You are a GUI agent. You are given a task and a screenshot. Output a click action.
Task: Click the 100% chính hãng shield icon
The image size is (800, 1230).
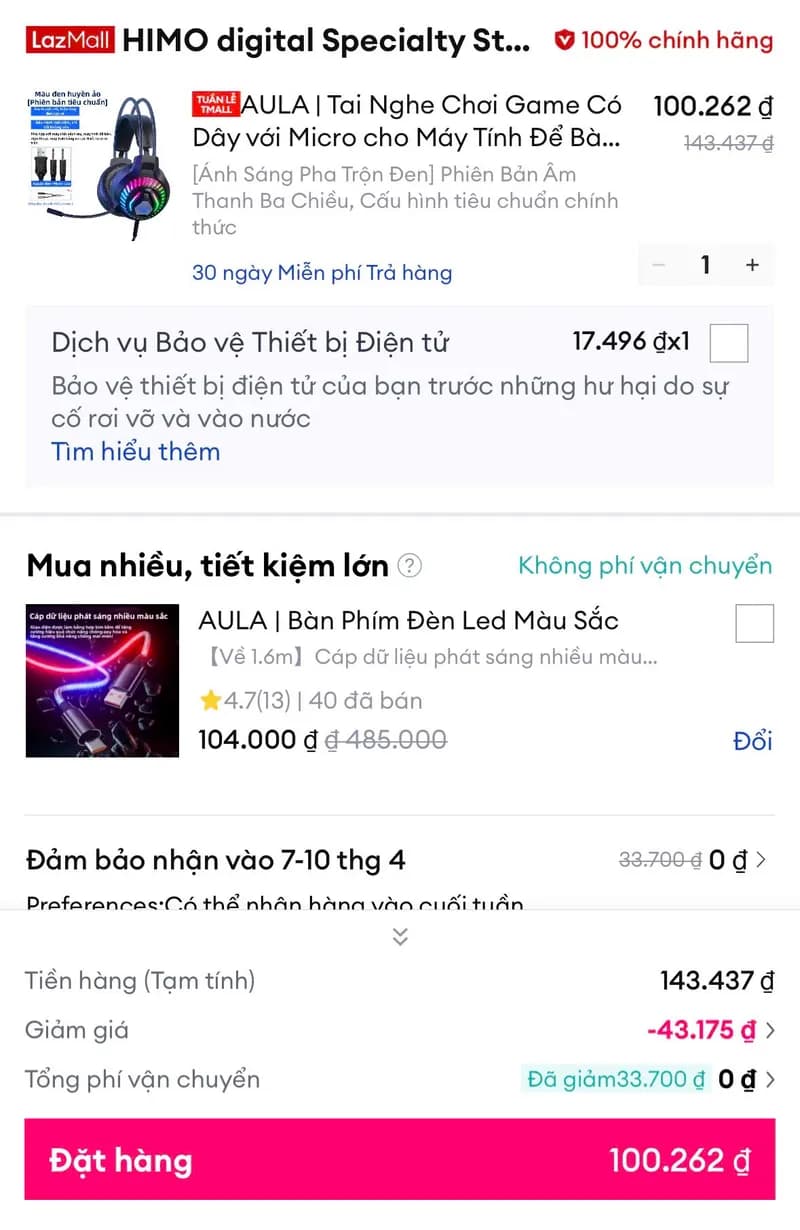567,40
